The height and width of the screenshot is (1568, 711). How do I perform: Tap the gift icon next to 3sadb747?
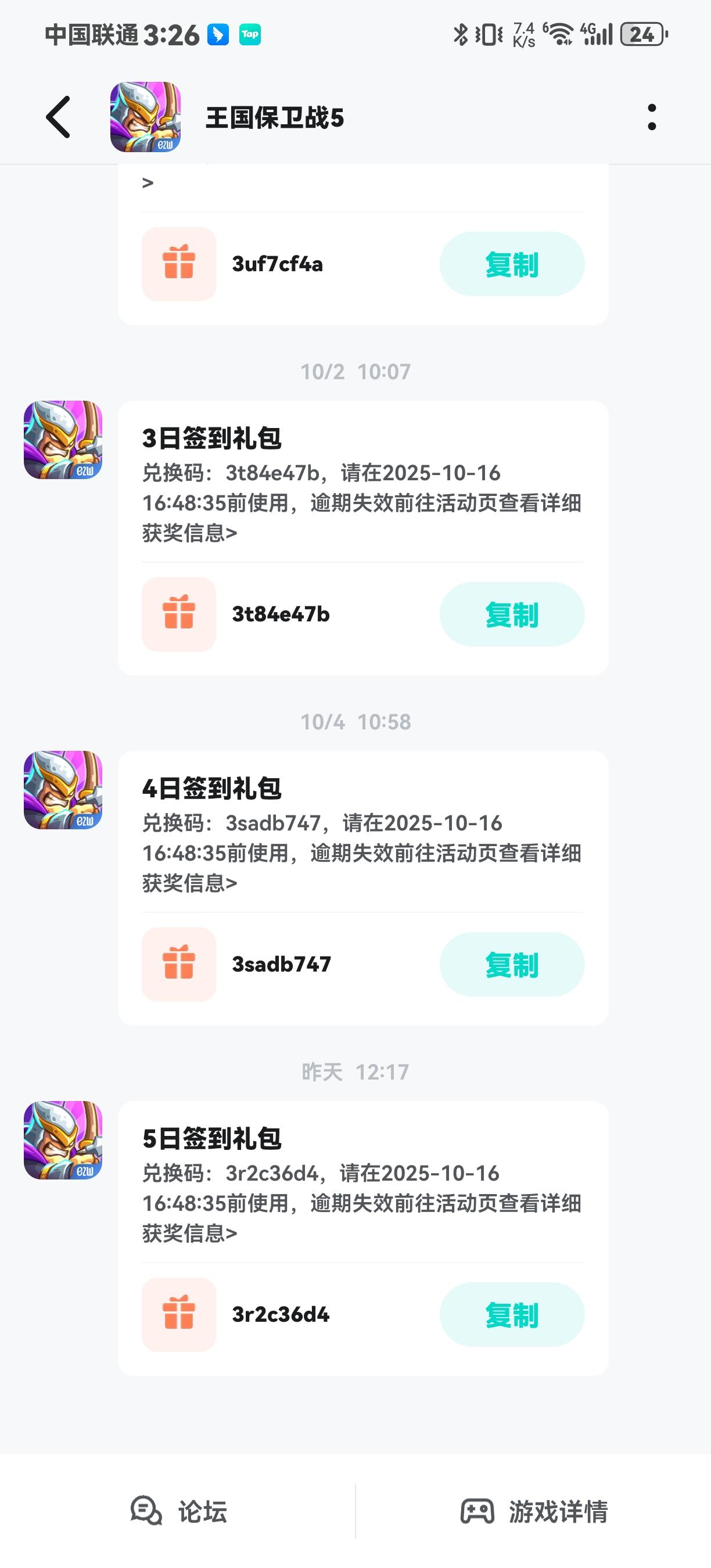pyautogui.click(x=178, y=965)
